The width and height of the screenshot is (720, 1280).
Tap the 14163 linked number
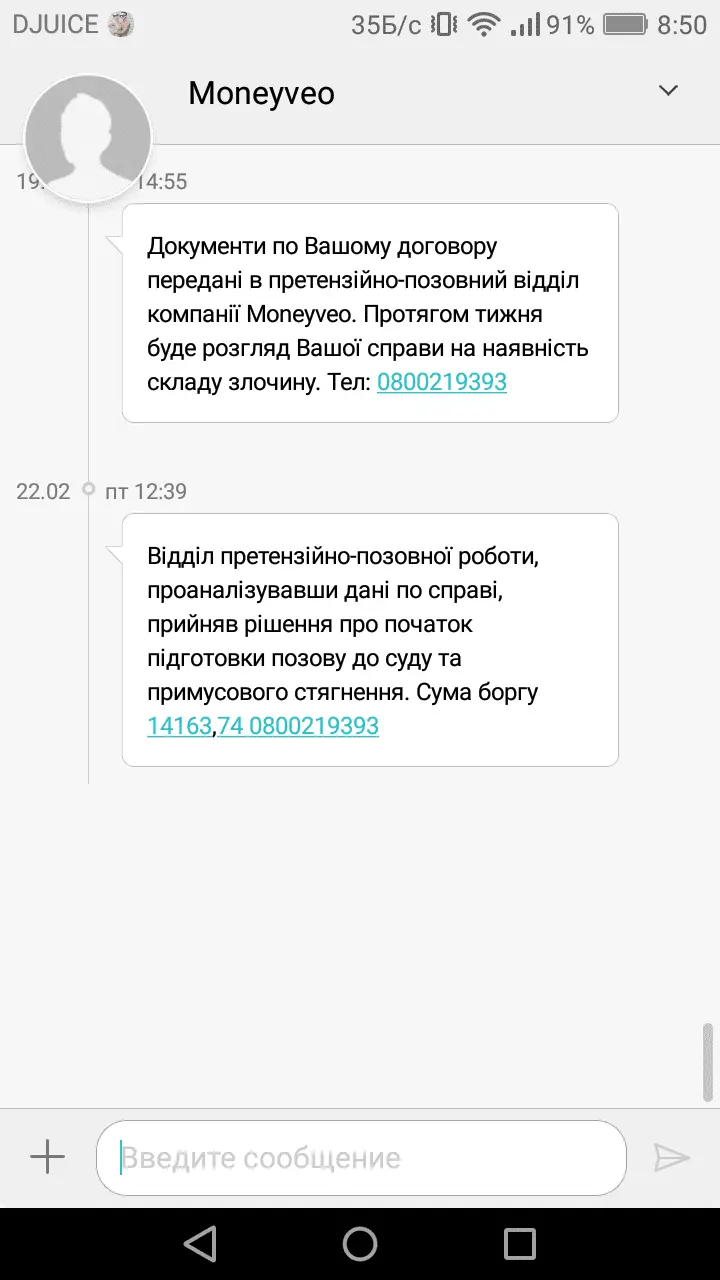point(180,726)
